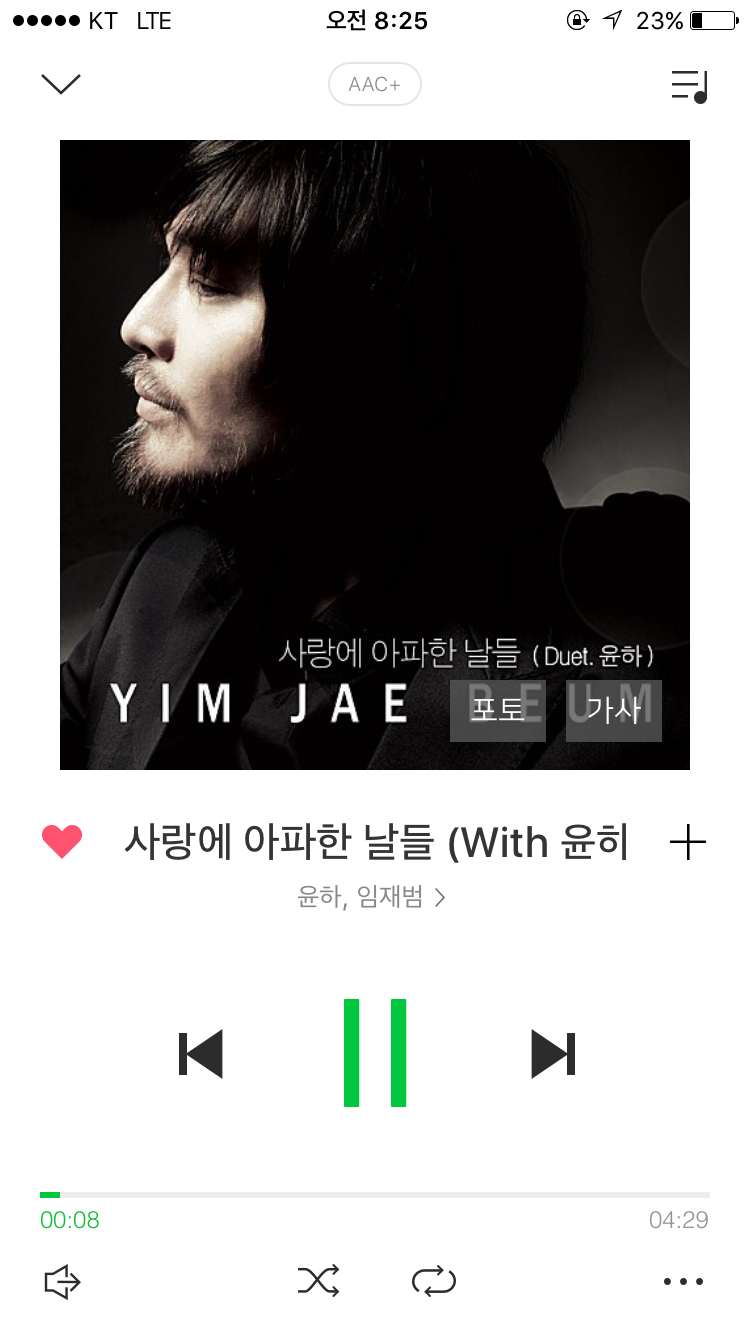Image resolution: width=750 pixels, height=1334 pixels.
Task: Seek within the playback progress bar
Action: [x=375, y=1195]
